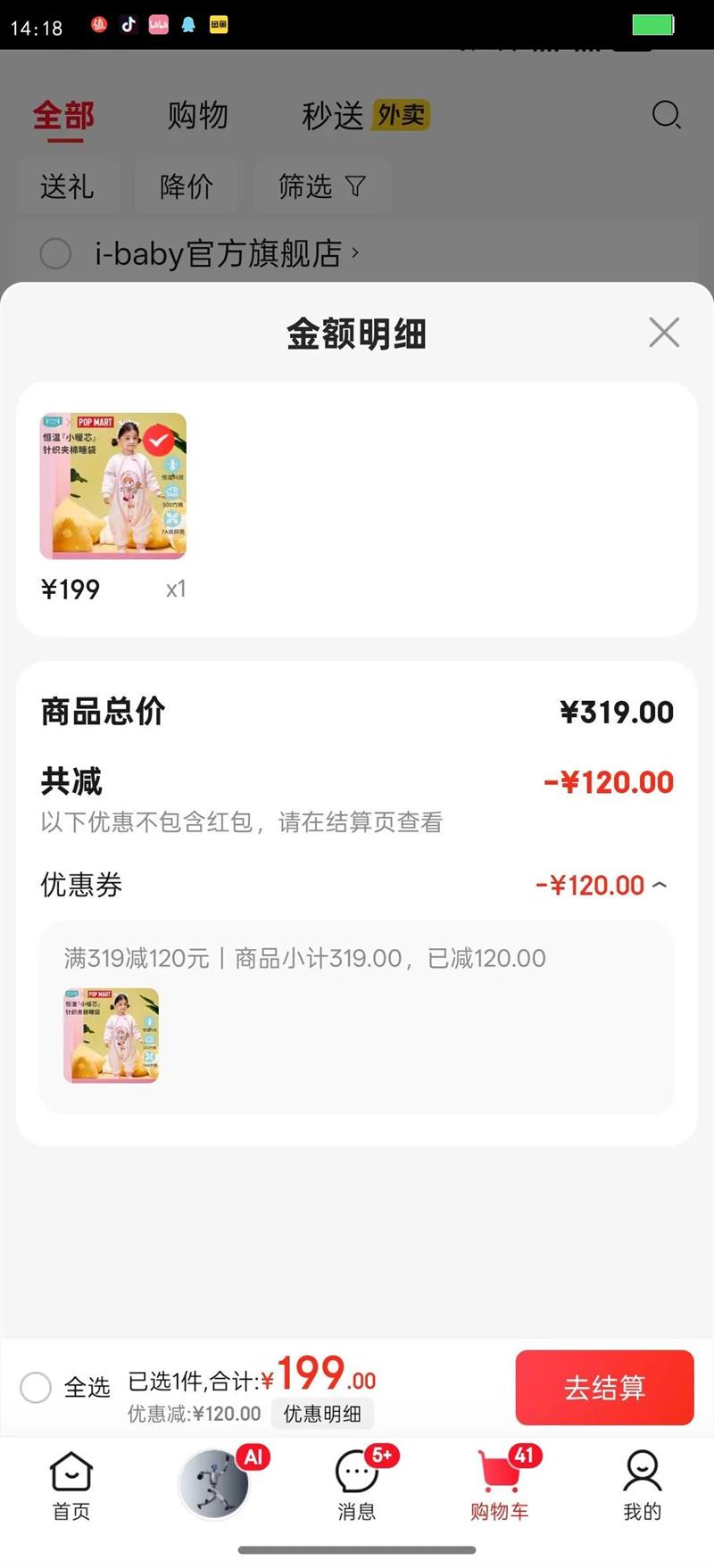Collapse the 优惠券 discount details
Viewport: 714px width, 1568px height.
pos(659,886)
